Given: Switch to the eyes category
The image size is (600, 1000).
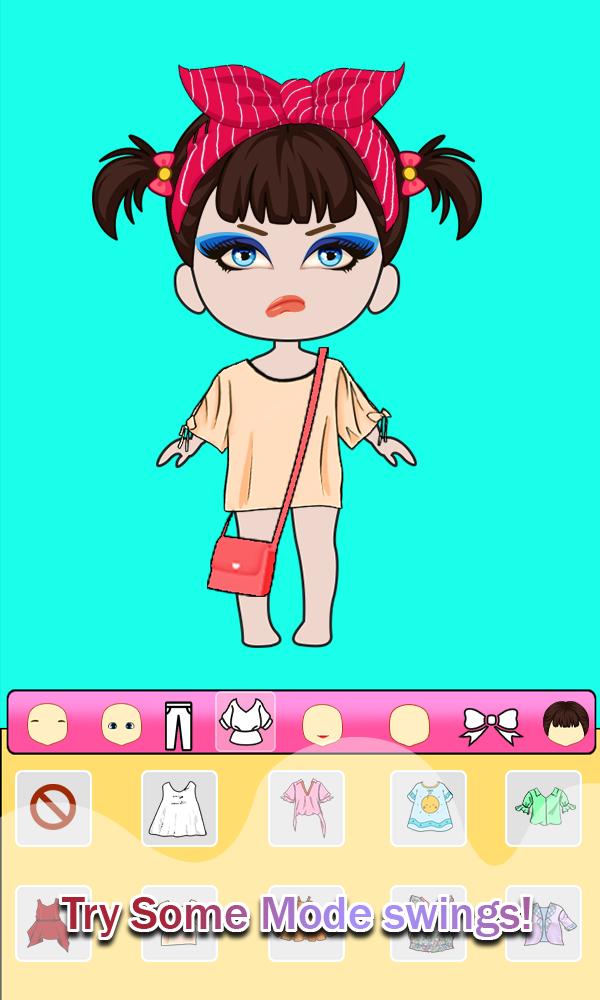Looking at the screenshot, I should (x=121, y=724).
